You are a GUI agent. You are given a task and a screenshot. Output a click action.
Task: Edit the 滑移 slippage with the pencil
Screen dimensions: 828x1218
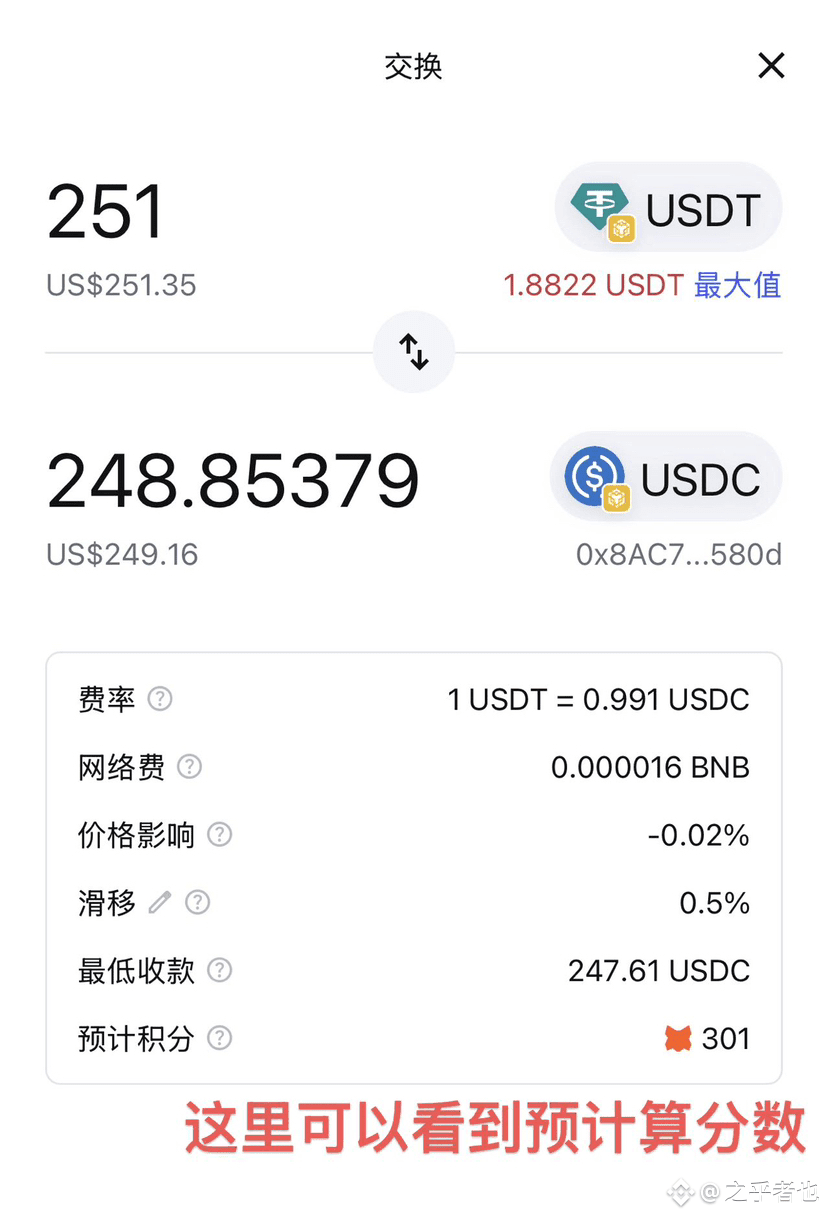(160, 903)
